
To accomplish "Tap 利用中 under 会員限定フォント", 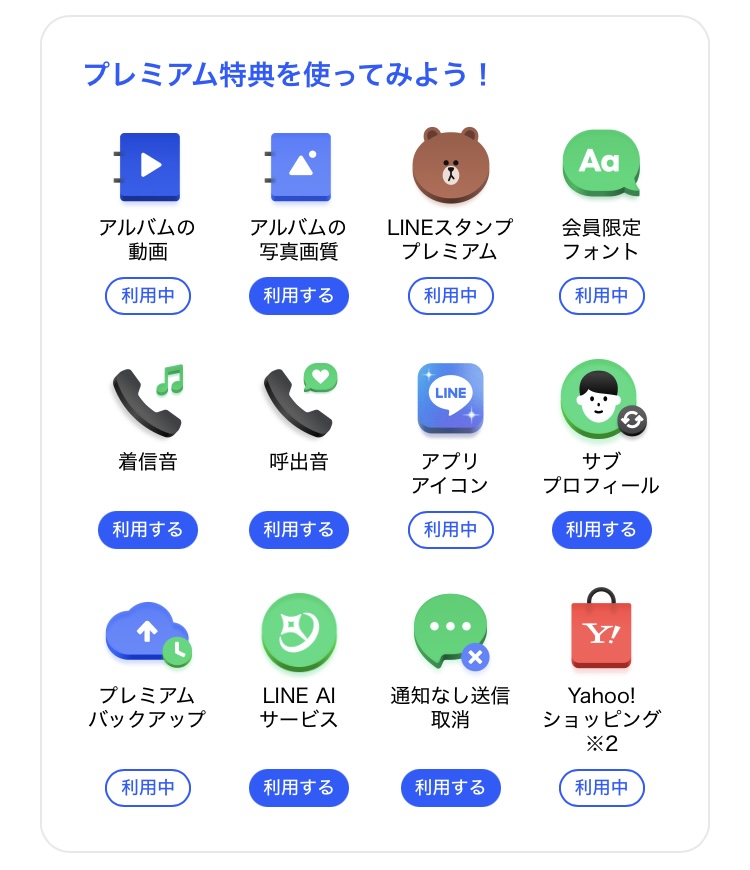I will click(601, 296).
